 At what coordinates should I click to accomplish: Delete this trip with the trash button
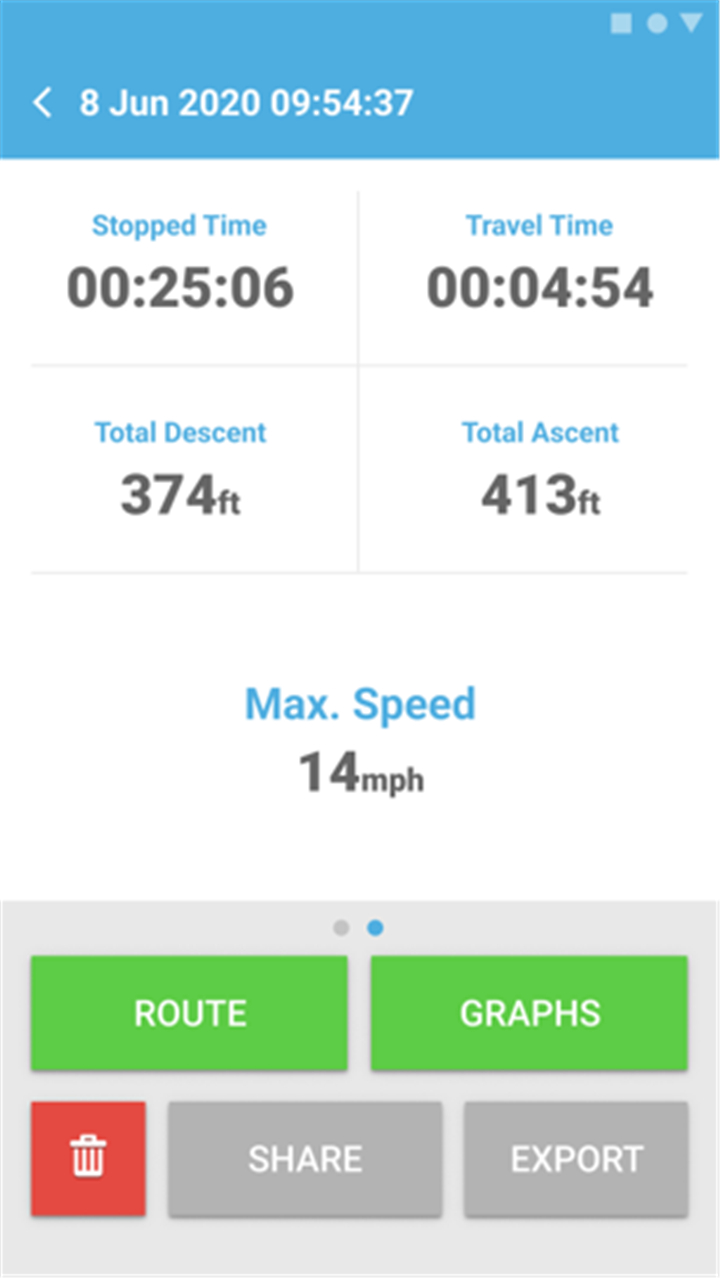point(88,1159)
